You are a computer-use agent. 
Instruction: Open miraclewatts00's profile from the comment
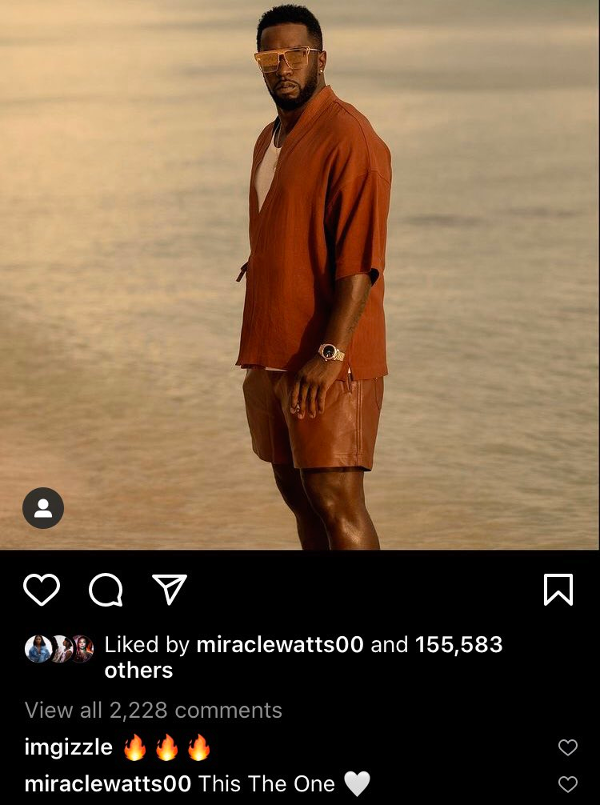[107, 784]
